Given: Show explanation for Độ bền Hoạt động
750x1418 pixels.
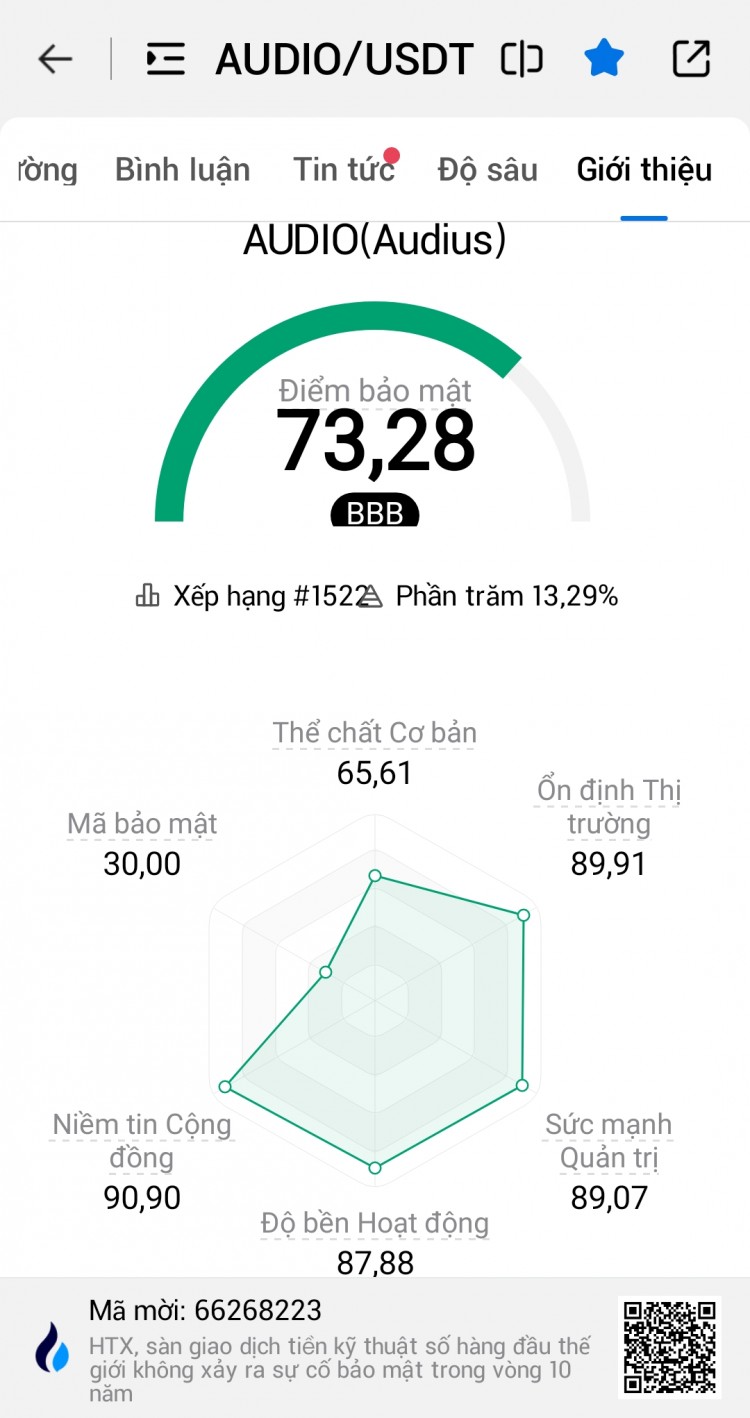Looking at the screenshot, I should pyautogui.click(x=375, y=1223).
